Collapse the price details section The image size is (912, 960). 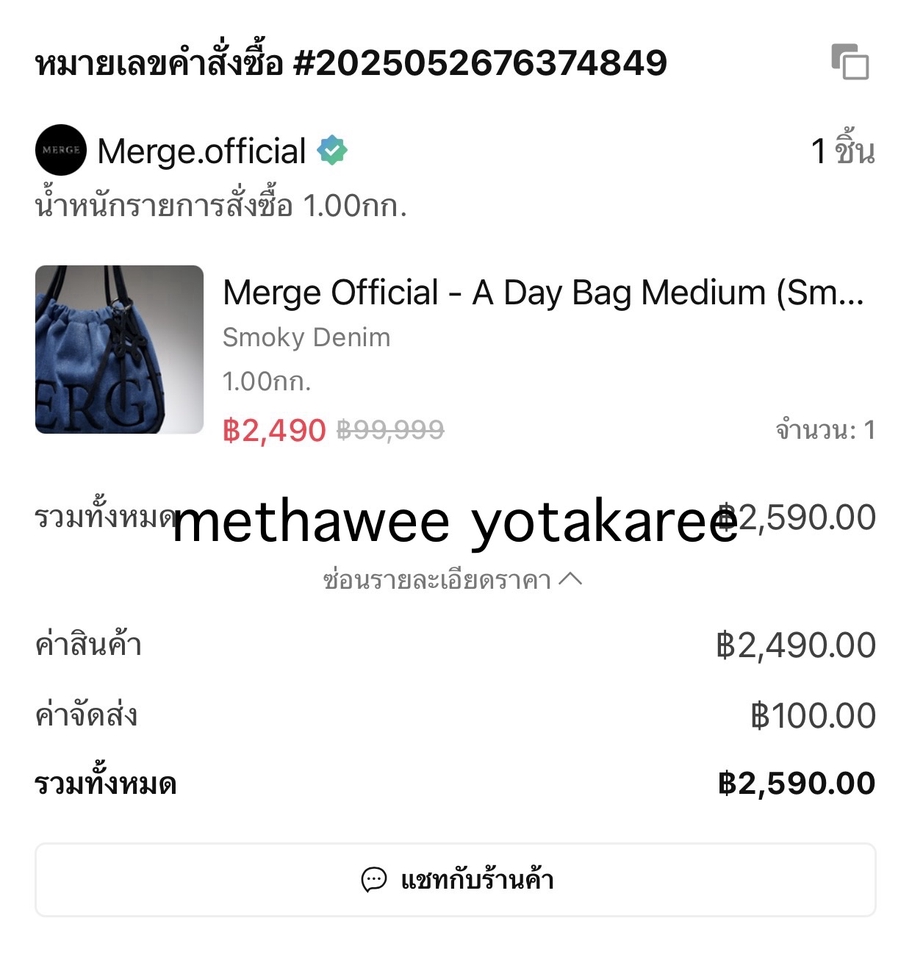(x=452, y=580)
